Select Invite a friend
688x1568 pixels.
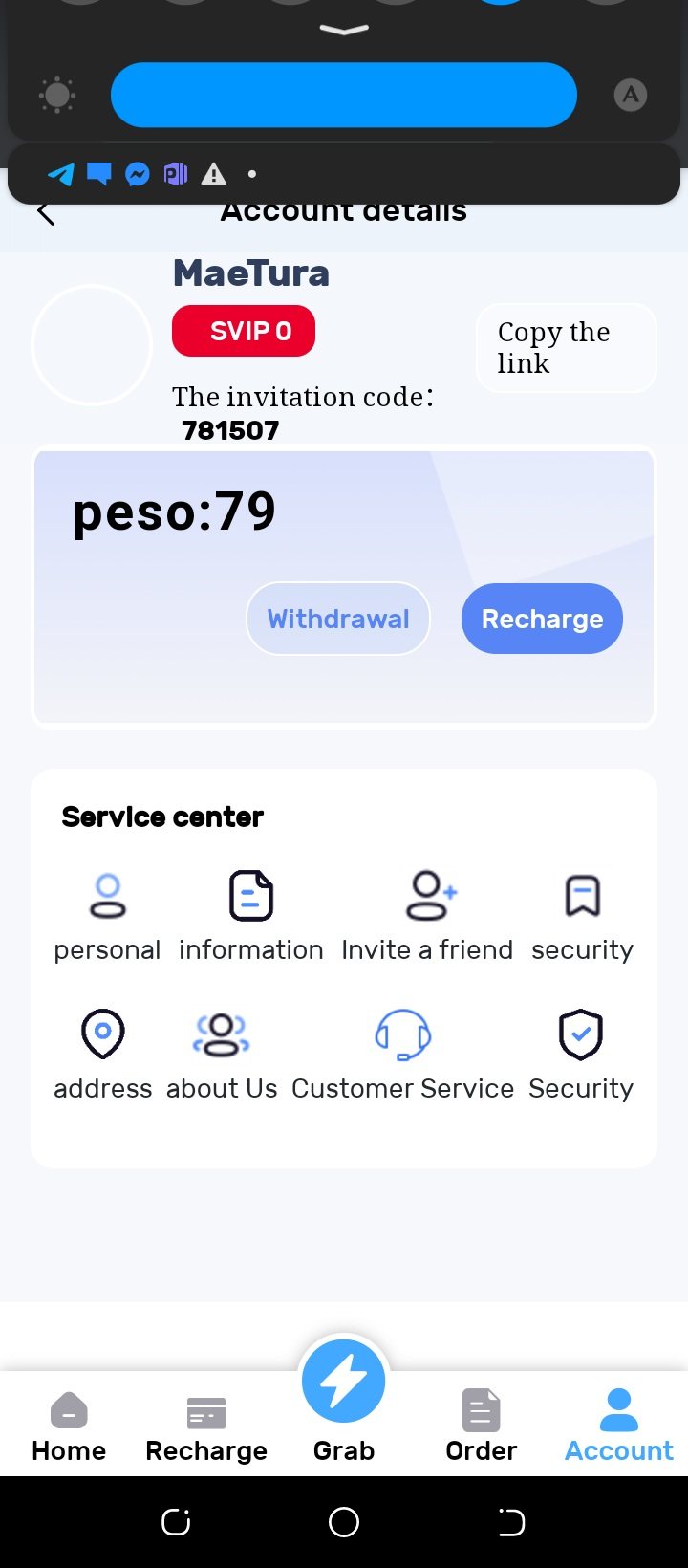pyautogui.click(x=427, y=916)
